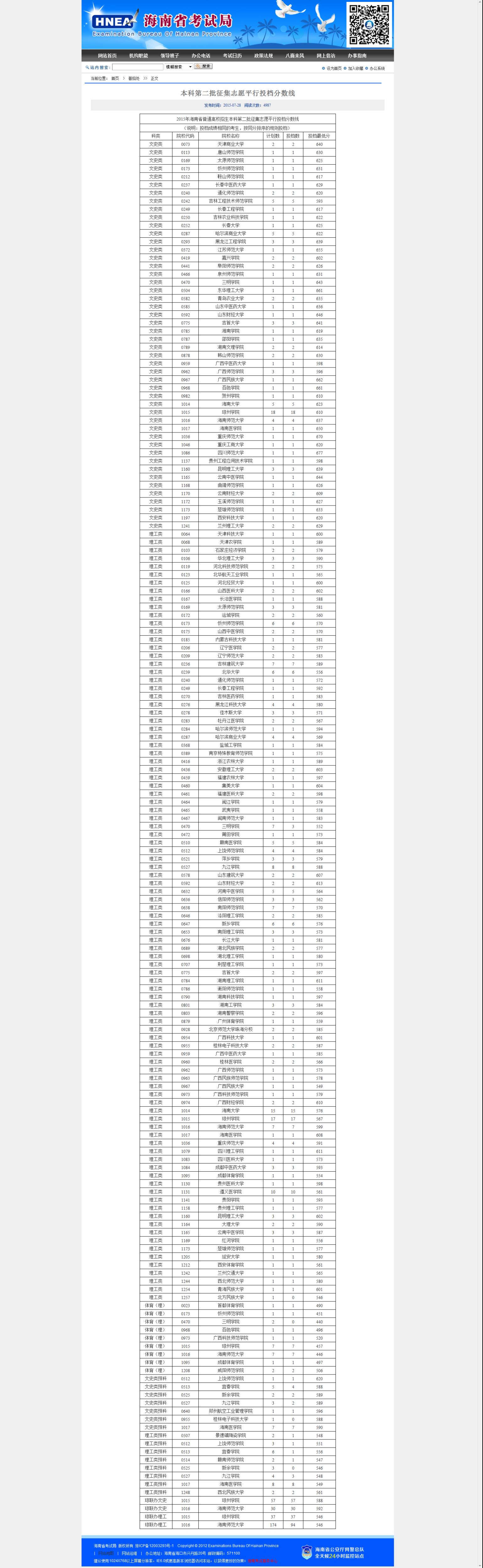The image size is (483, 1568).
Task: Open 政策法规 section
Action: [263, 56]
